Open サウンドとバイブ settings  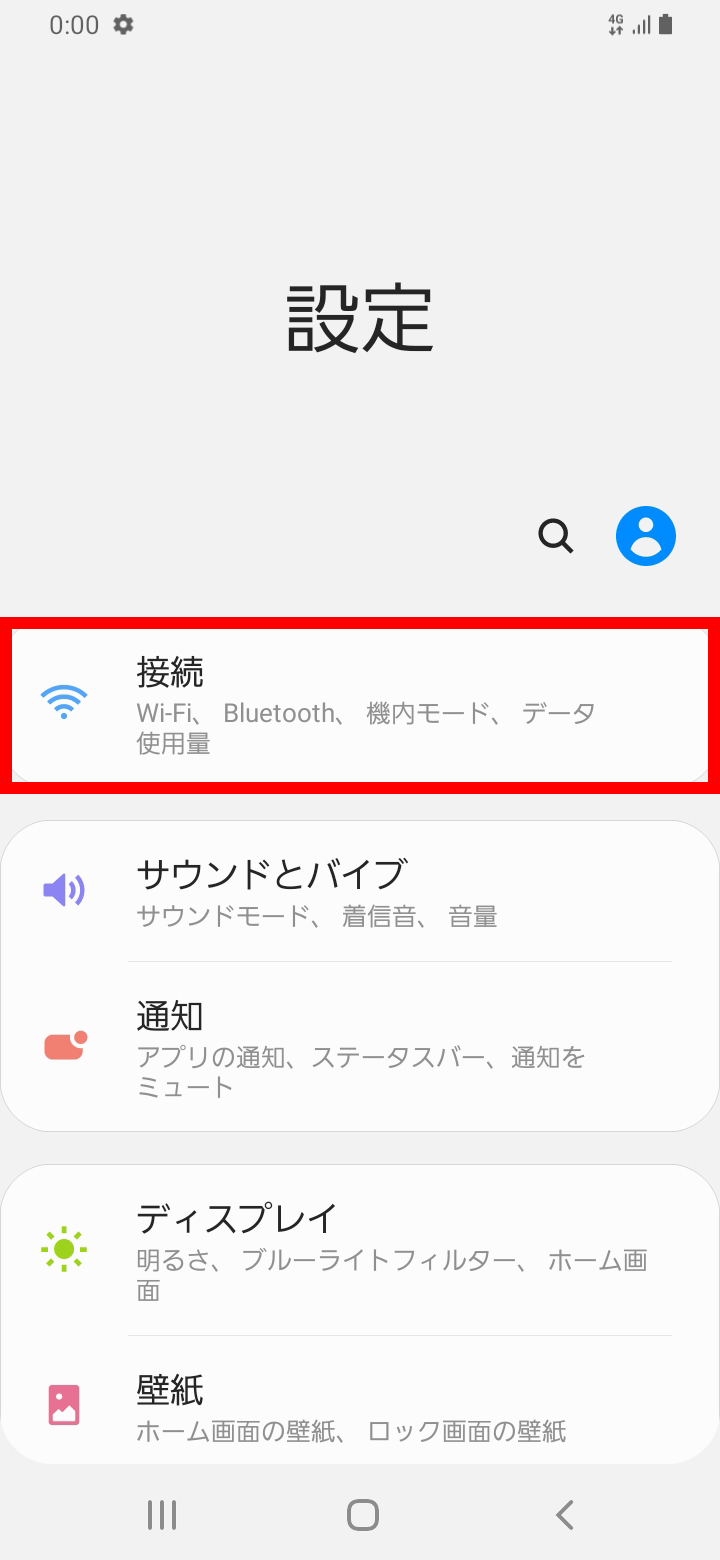click(360, 891)
